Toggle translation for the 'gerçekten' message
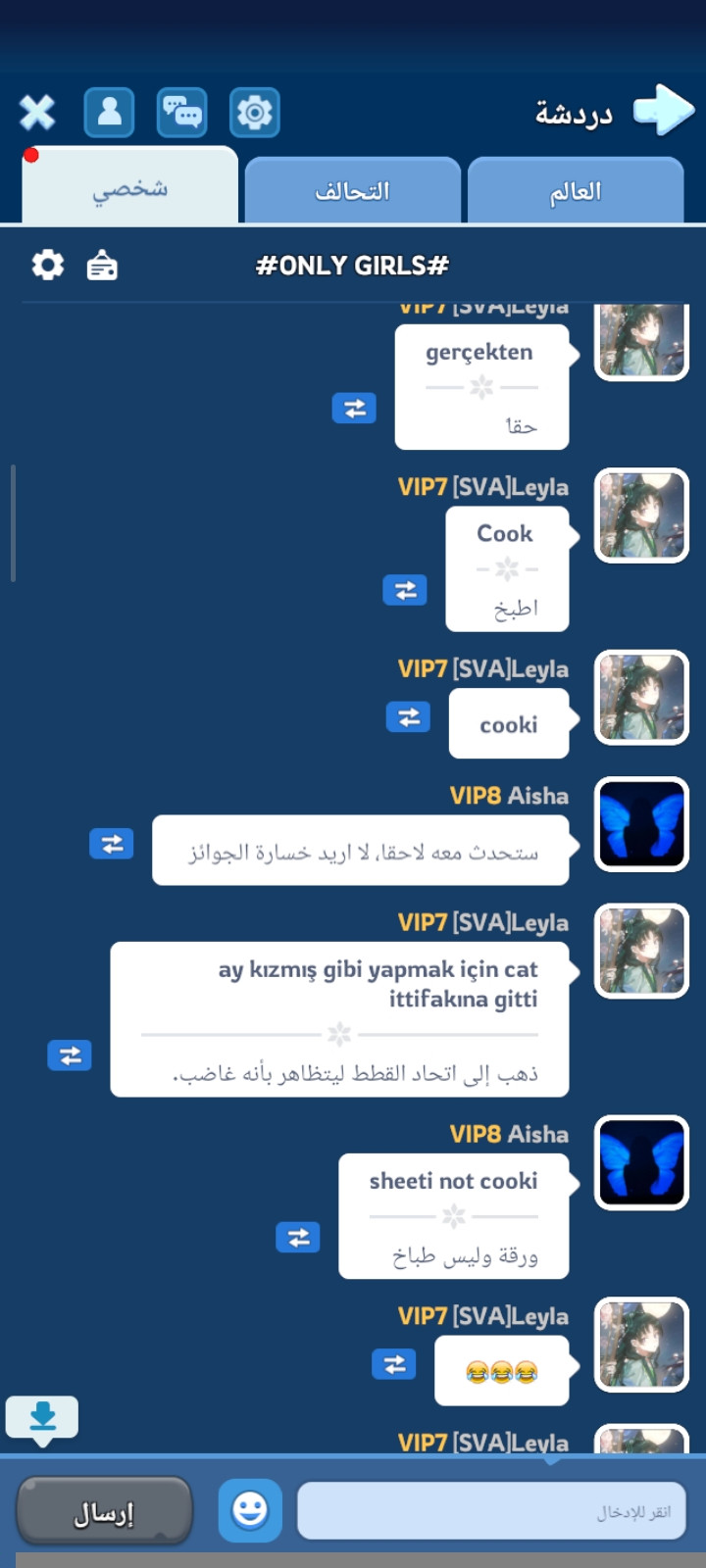This screenshot has height=1568, width=706. click(x=354, y=408)
